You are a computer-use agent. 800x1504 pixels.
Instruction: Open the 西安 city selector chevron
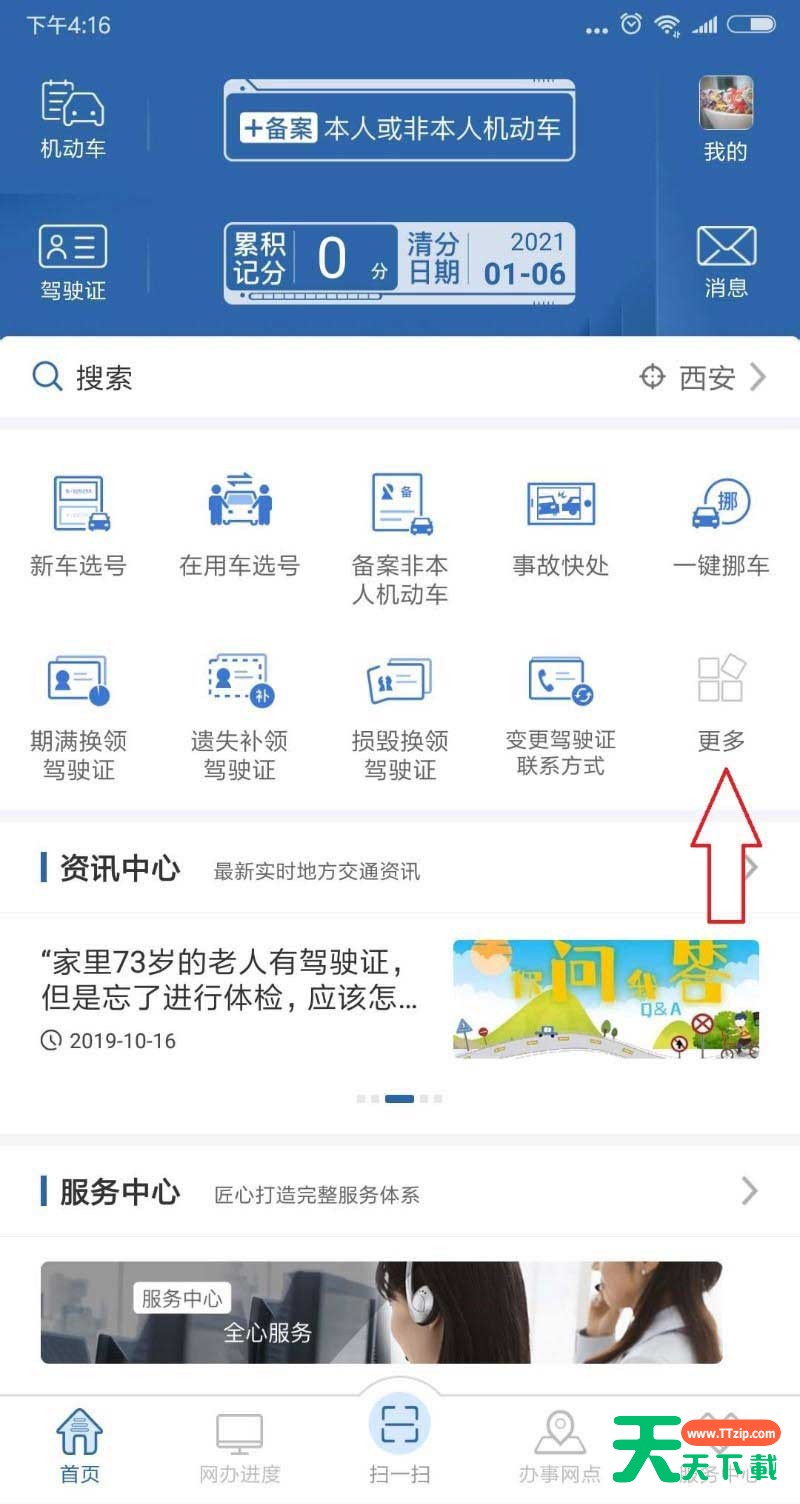coord(757,378)
